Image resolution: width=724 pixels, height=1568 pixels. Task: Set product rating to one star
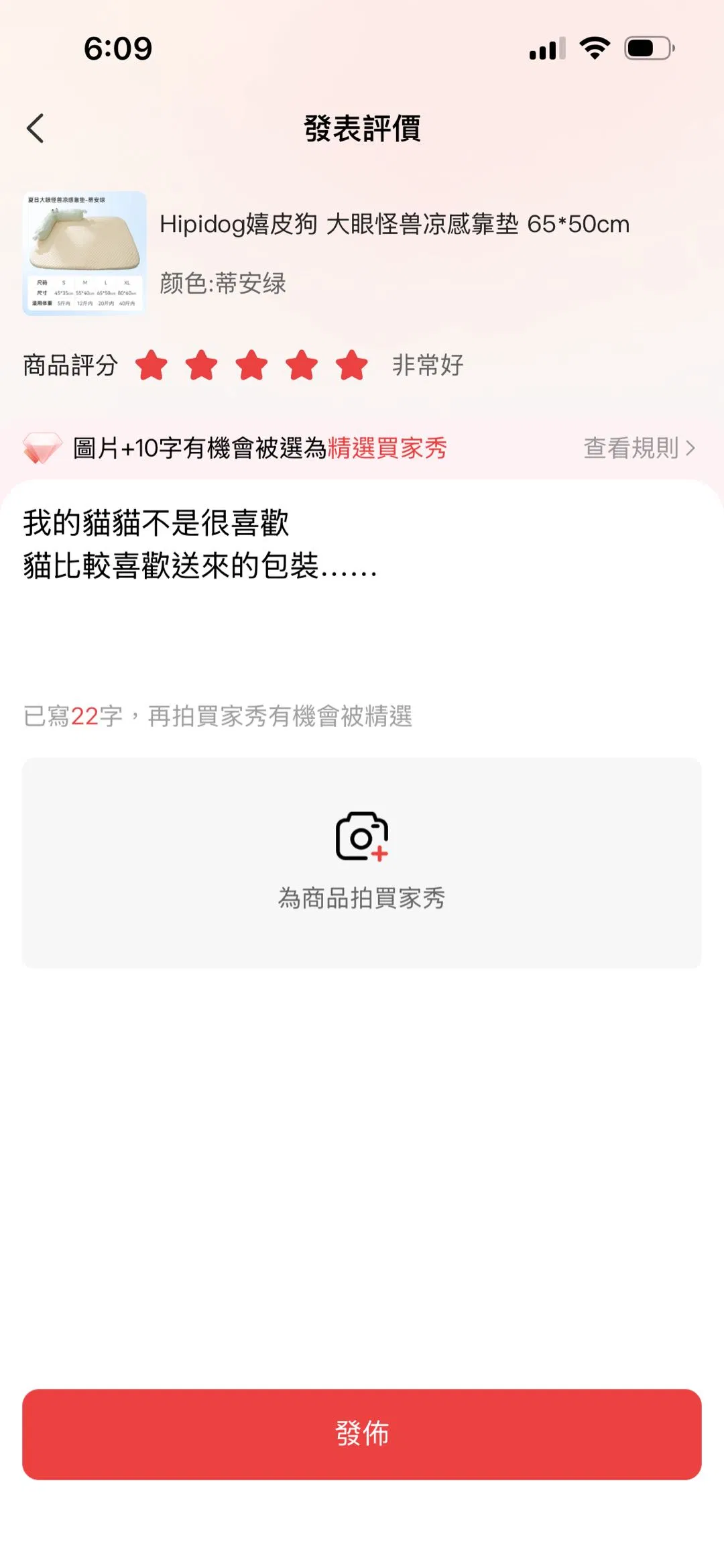152,366
